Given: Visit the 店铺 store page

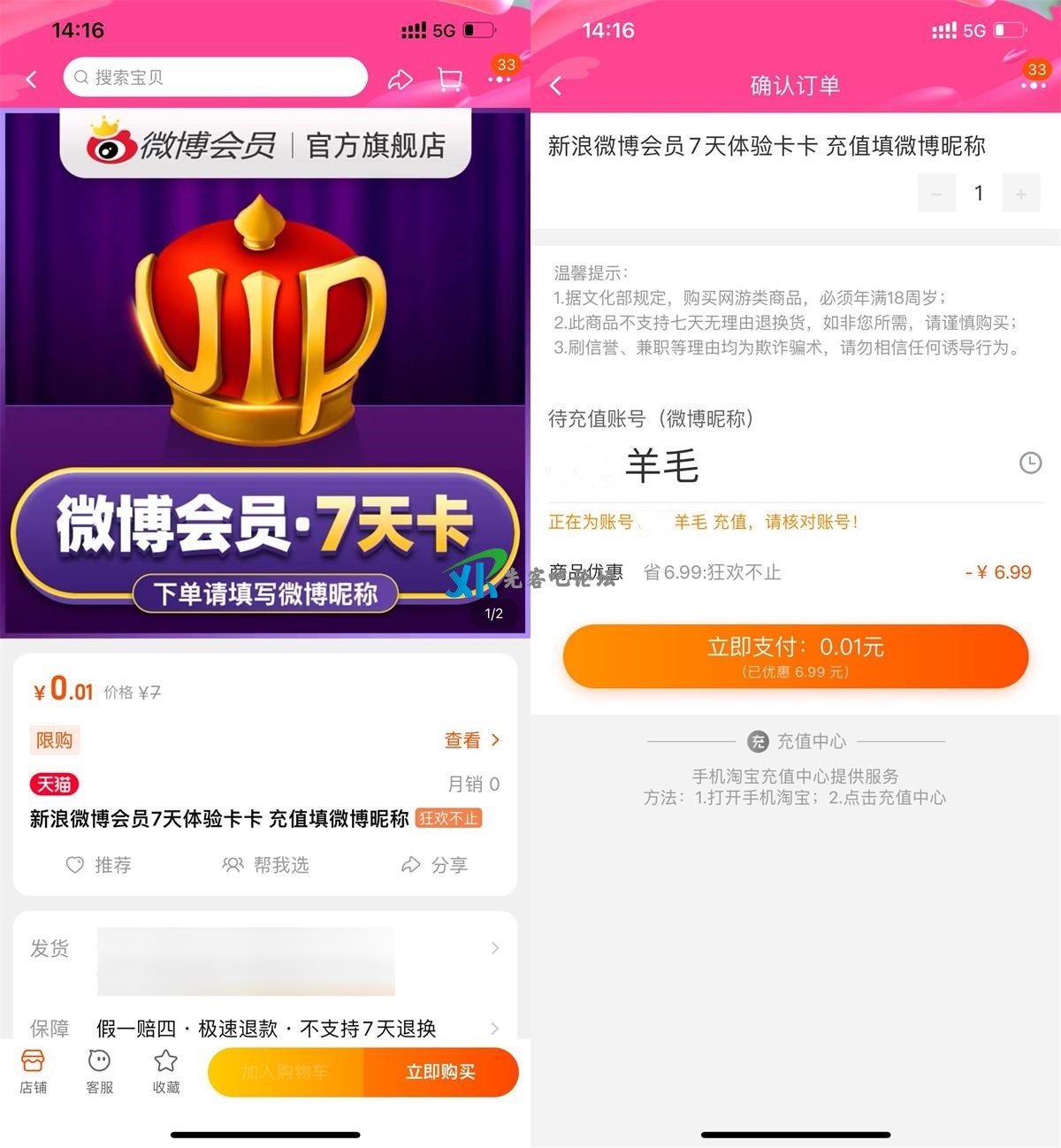Looking at the screenshot, I should pyautogui.click(x=33, y=1071).
